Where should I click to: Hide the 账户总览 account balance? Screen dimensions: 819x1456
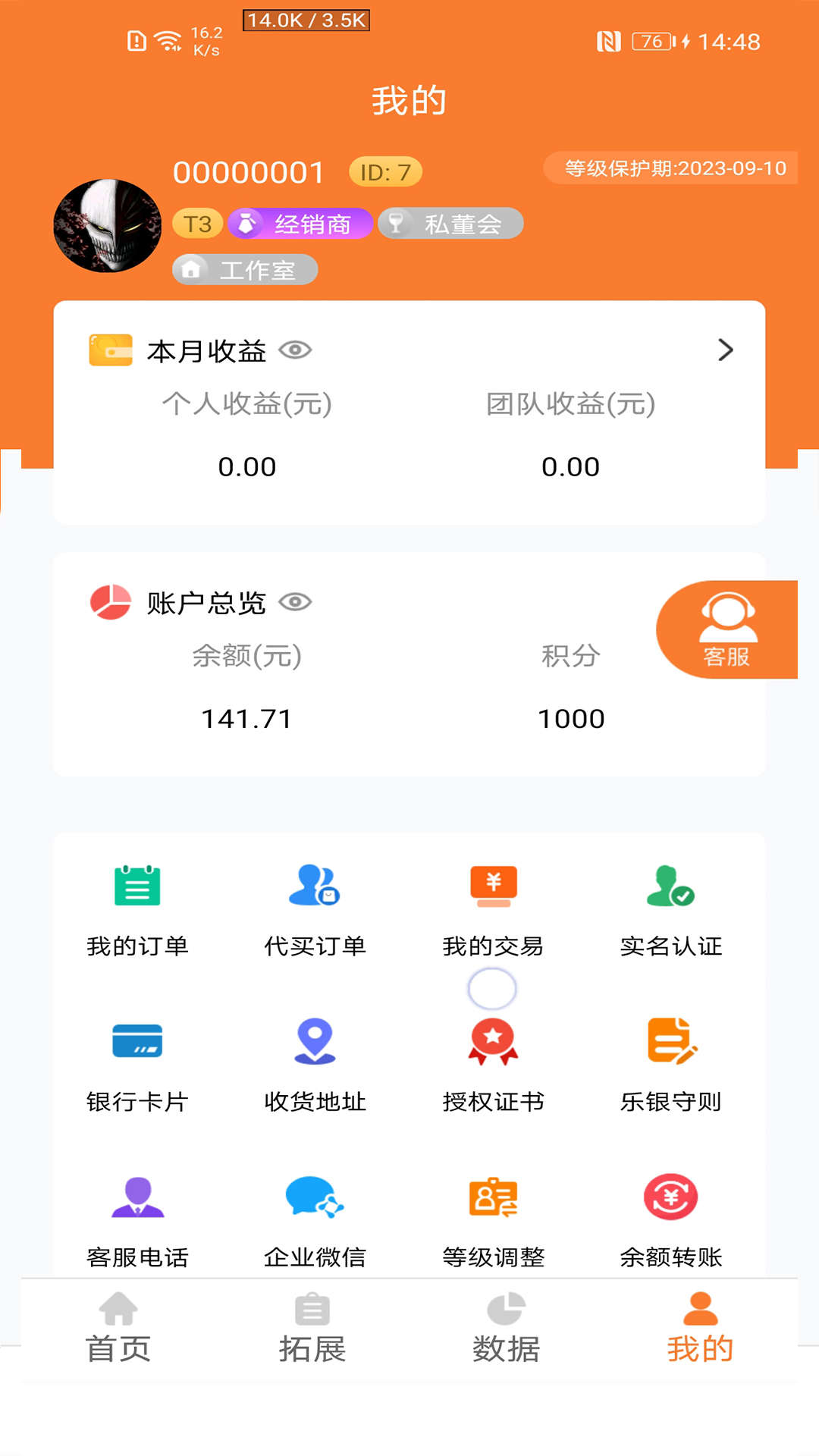click(299, 602)
